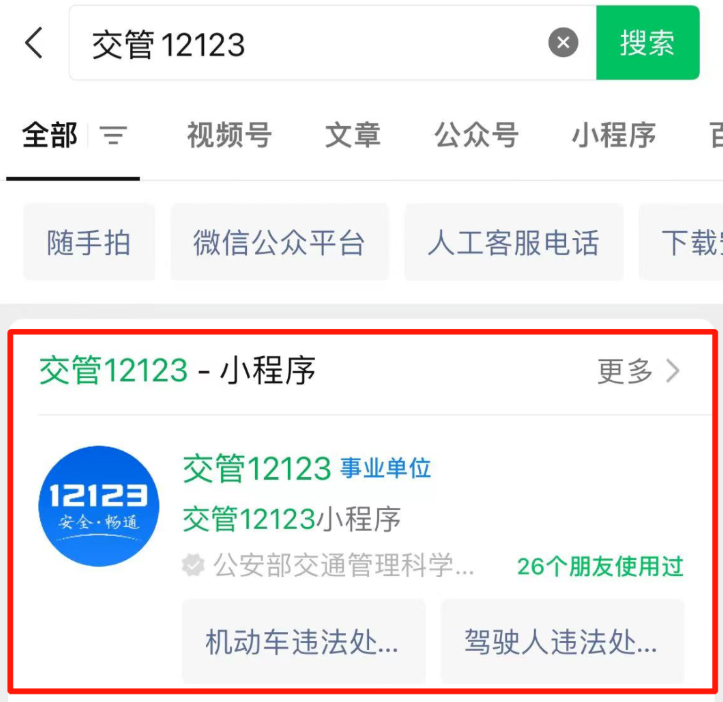Image resolution: width=723 pixels, height=702 pixels.
Task: Tap the search field showing 交管12123
Action: tap(300, 44)
